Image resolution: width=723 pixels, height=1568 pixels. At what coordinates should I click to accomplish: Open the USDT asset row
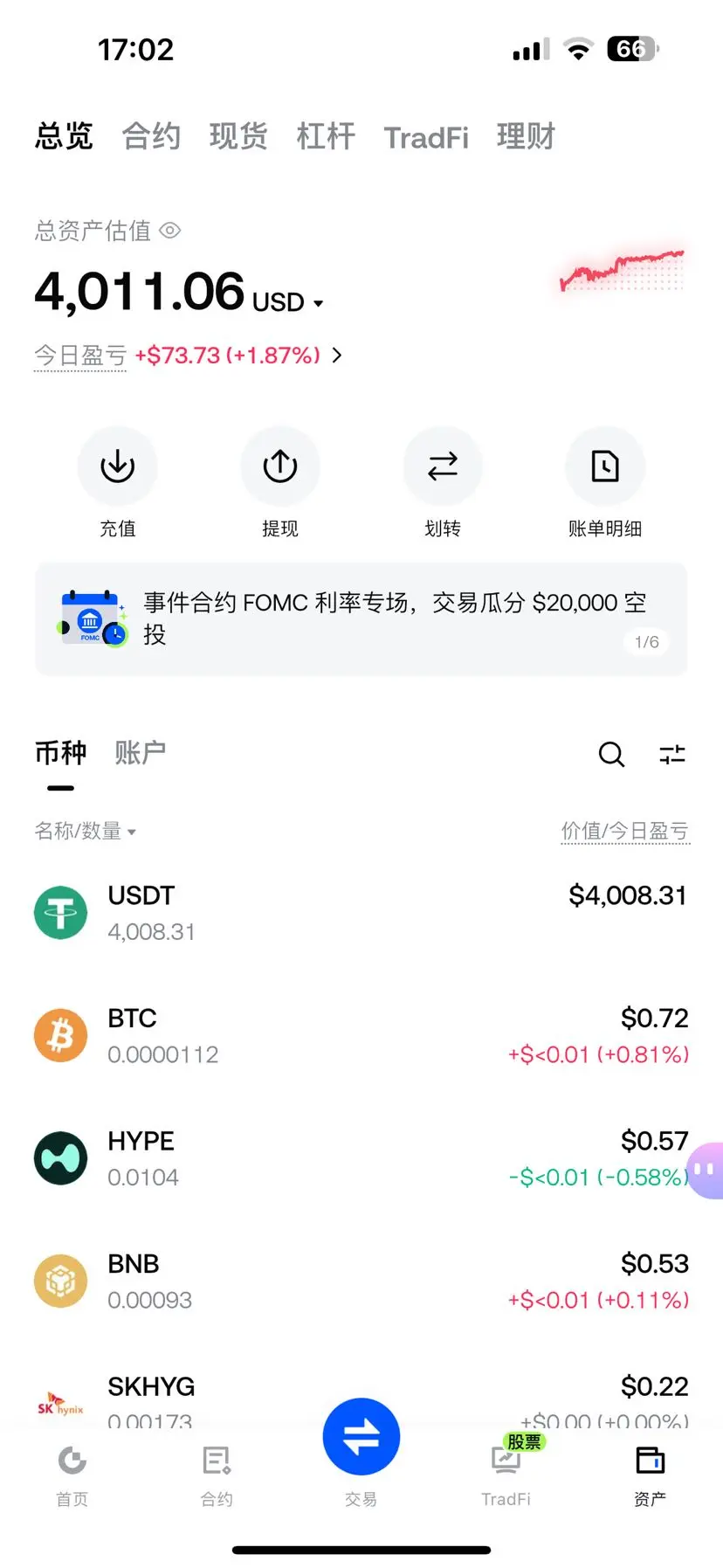pos(361,913)
